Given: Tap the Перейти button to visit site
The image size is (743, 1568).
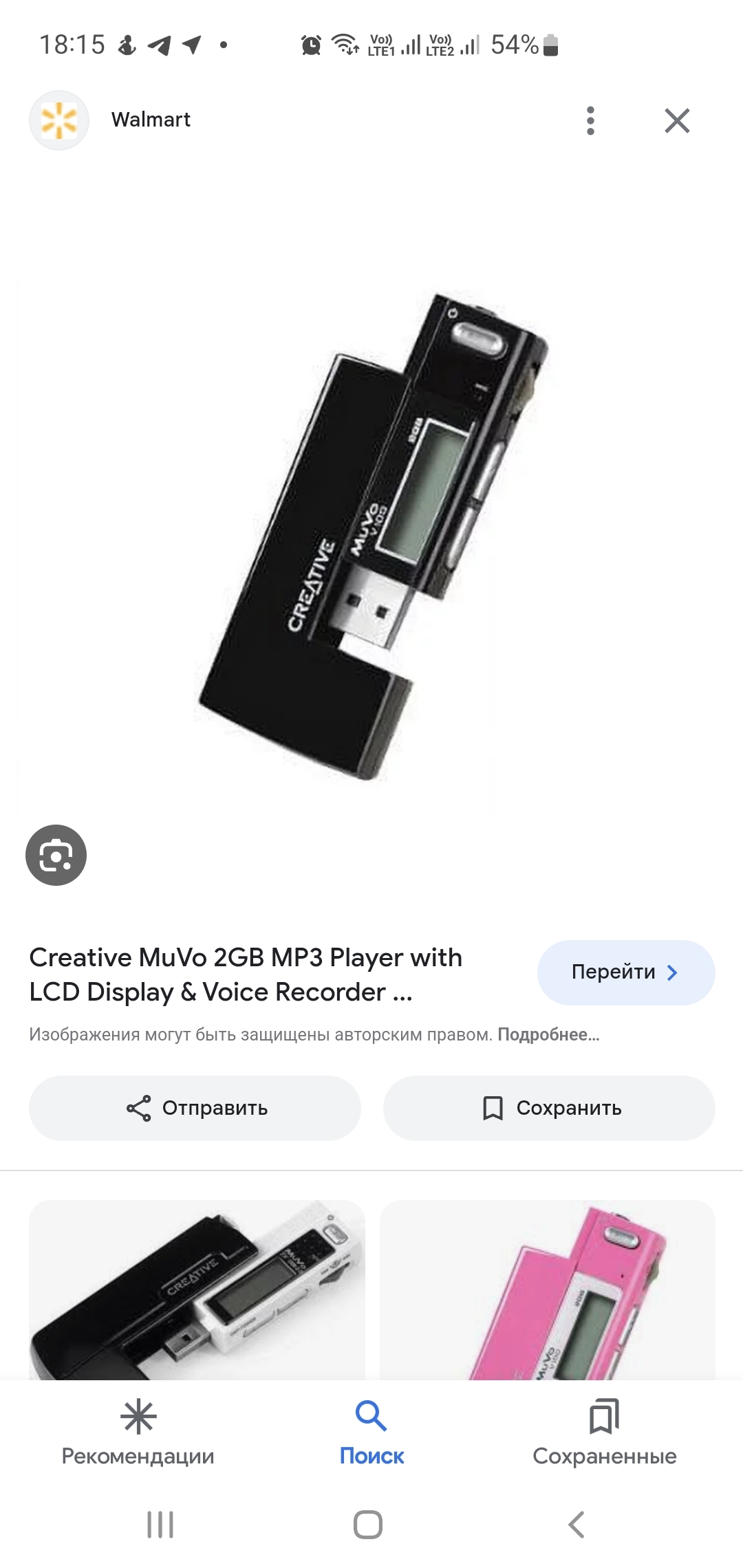Looking at the screenshot, I should pos(625,972).
